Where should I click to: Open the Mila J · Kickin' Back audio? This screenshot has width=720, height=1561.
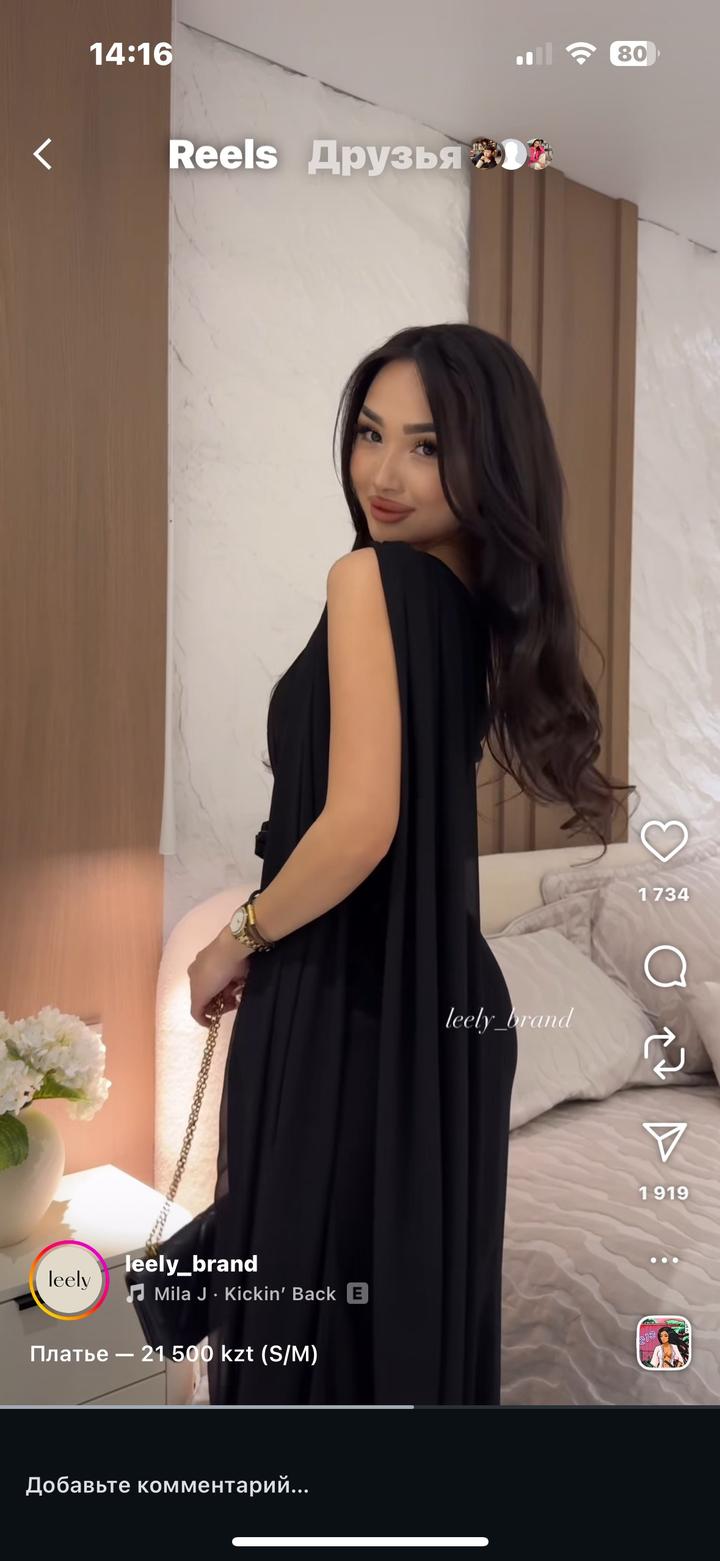point(245,1294)
